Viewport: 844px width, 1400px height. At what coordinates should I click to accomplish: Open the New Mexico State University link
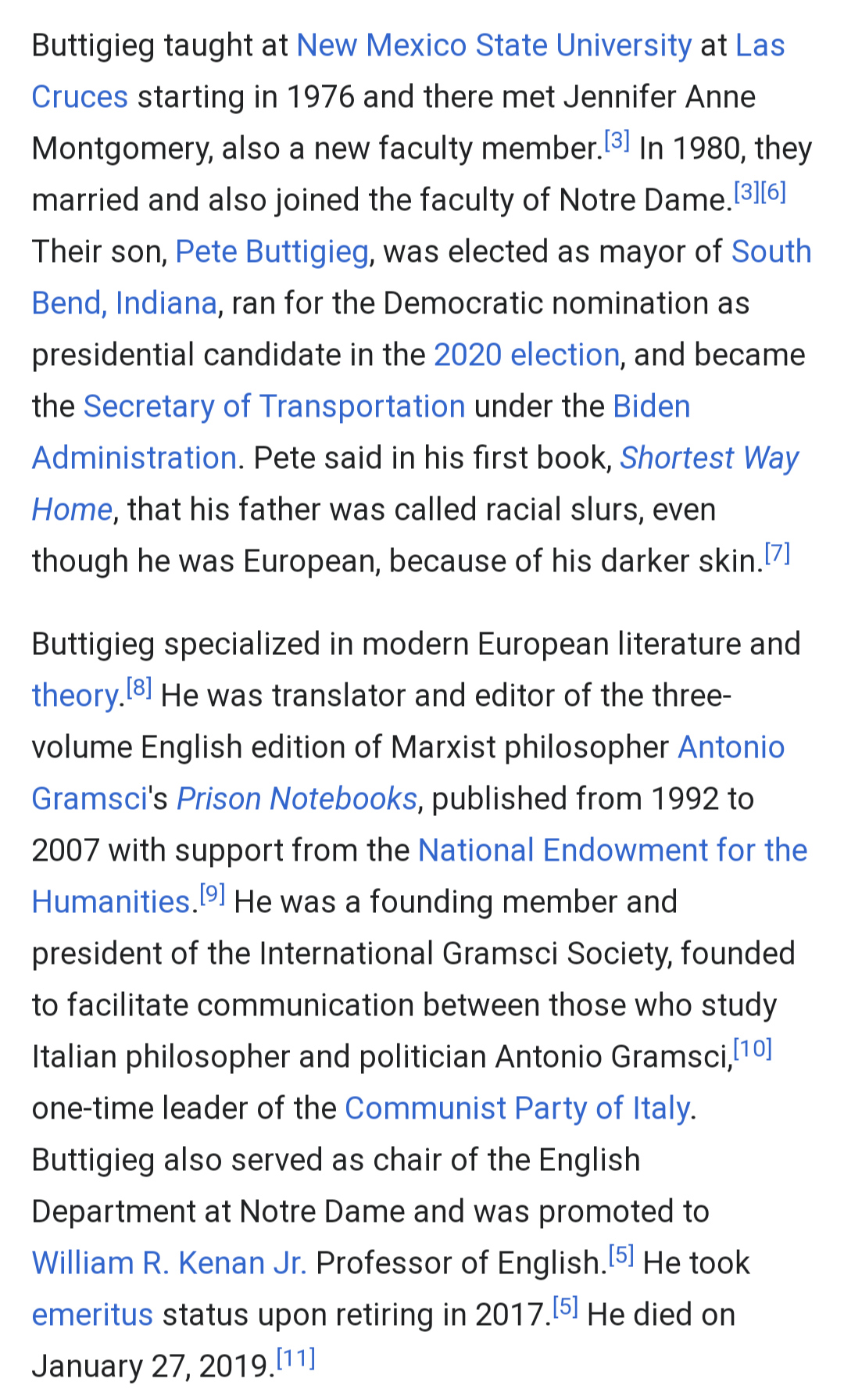point(494,45)
